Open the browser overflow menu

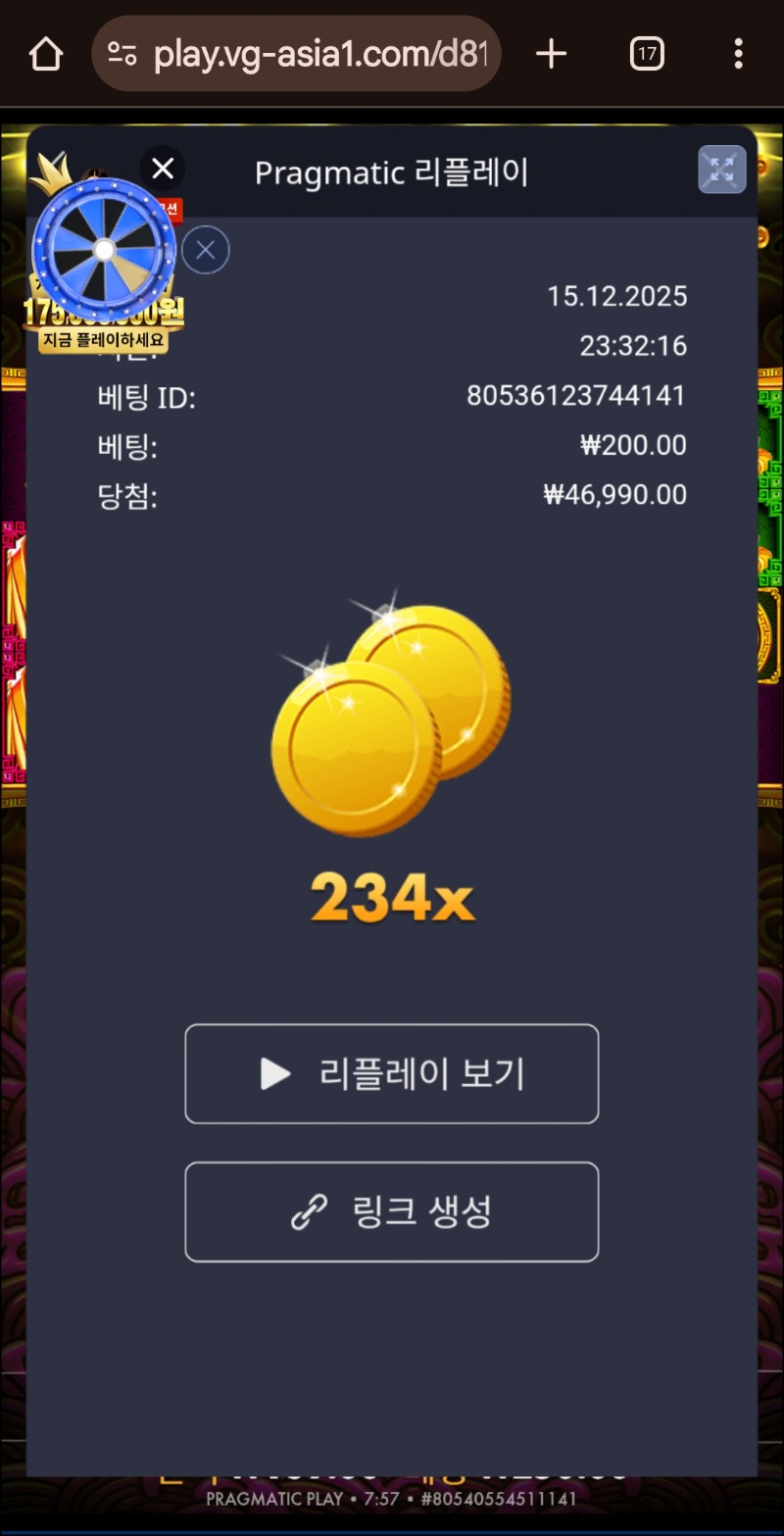(x=738, y=54)
